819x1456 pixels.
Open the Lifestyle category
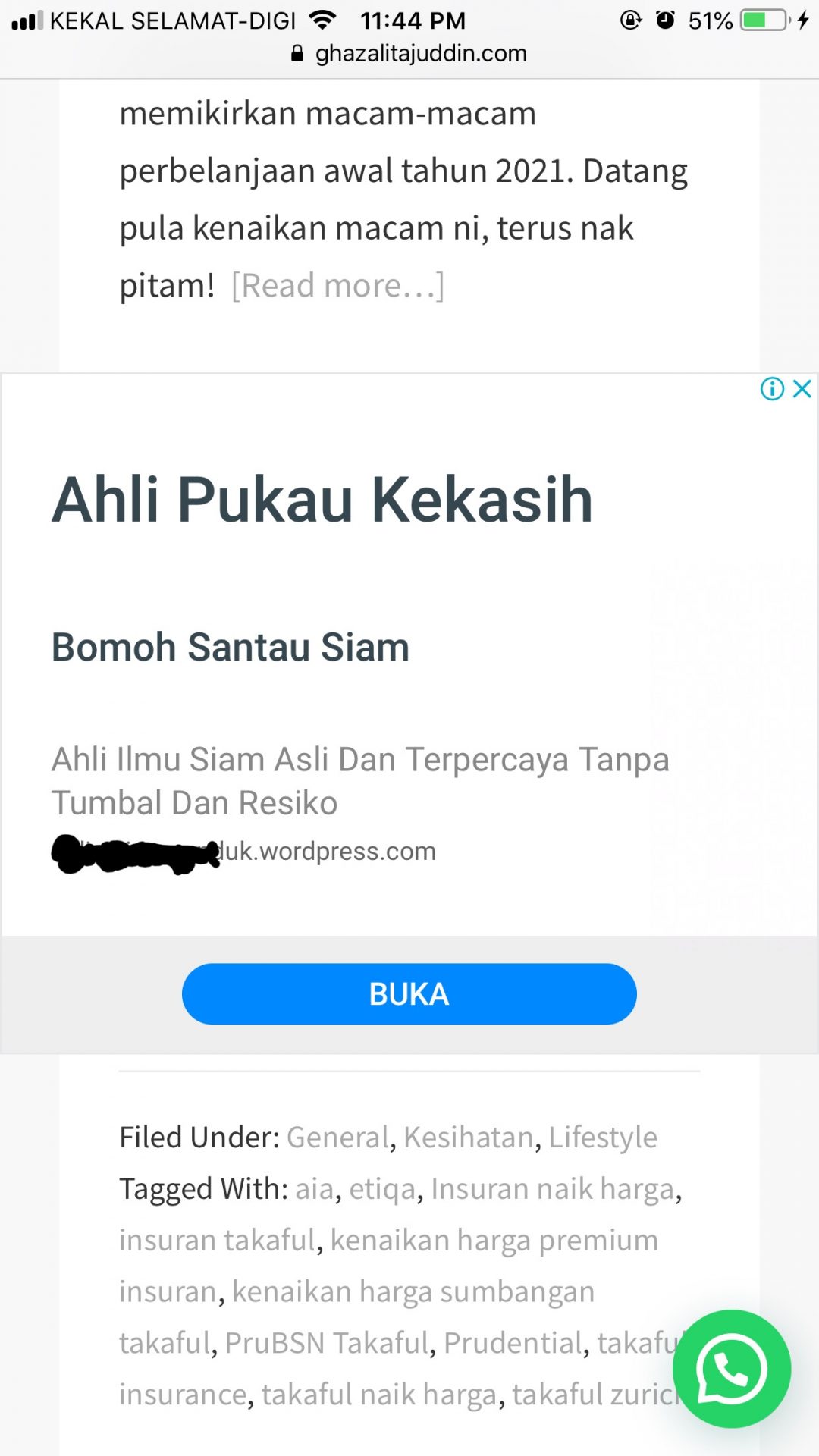pos(603,1137)
